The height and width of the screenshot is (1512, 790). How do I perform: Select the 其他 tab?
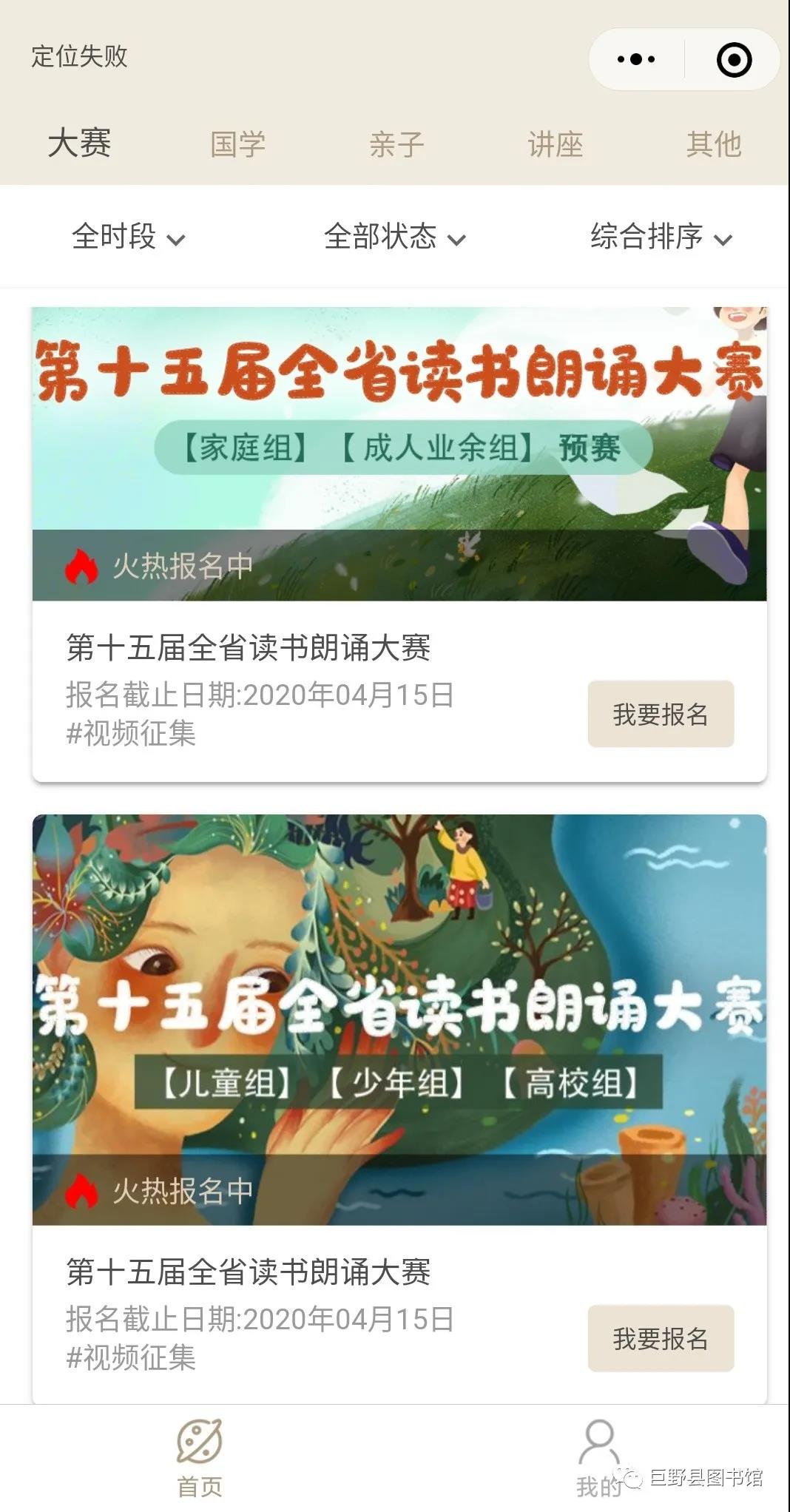[713, 144]
